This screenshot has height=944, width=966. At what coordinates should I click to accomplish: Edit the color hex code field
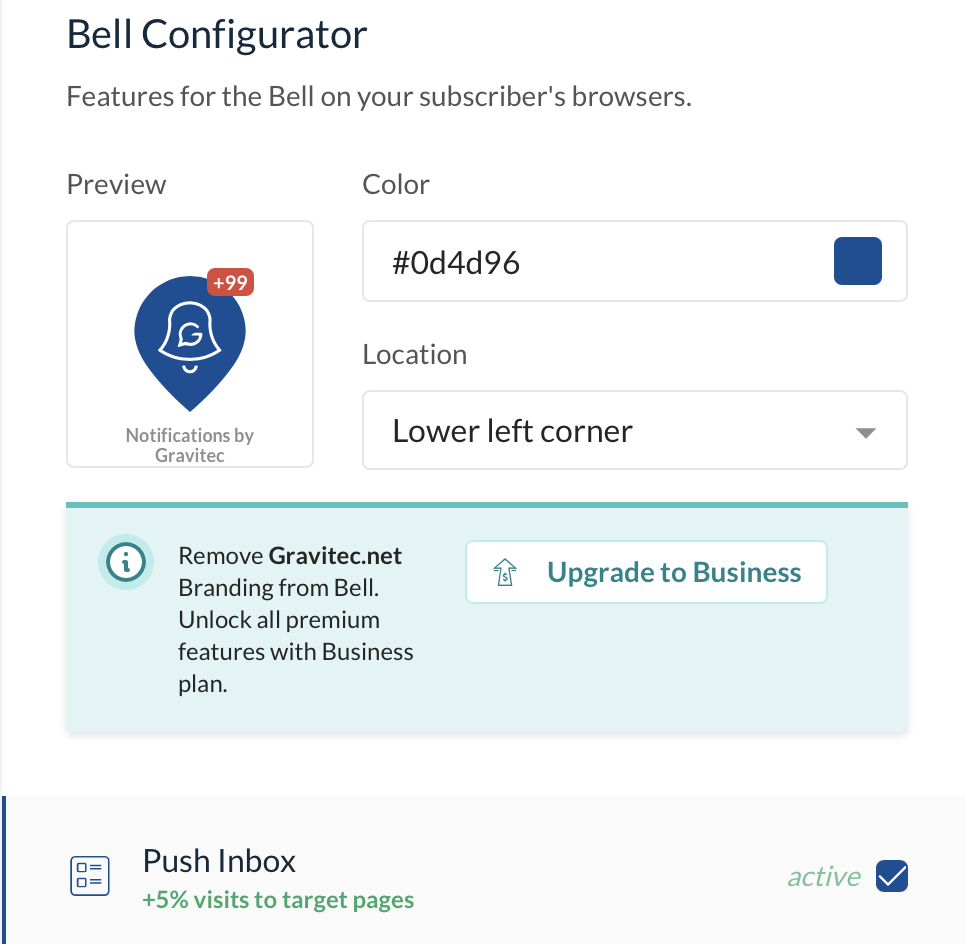tap(590, 262)
